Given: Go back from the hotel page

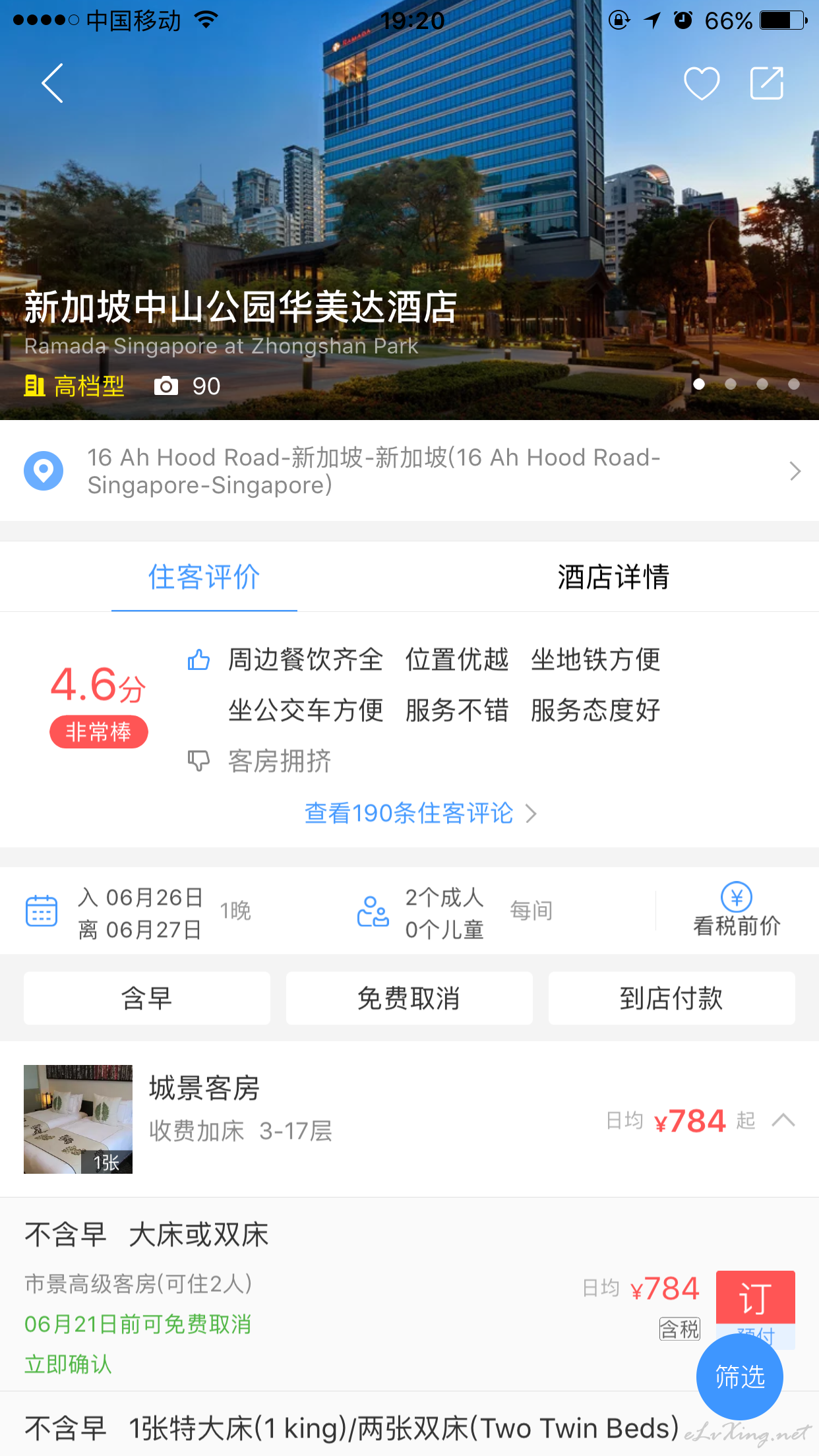Looking at the screenshot, I should click(x=53, y=84).
